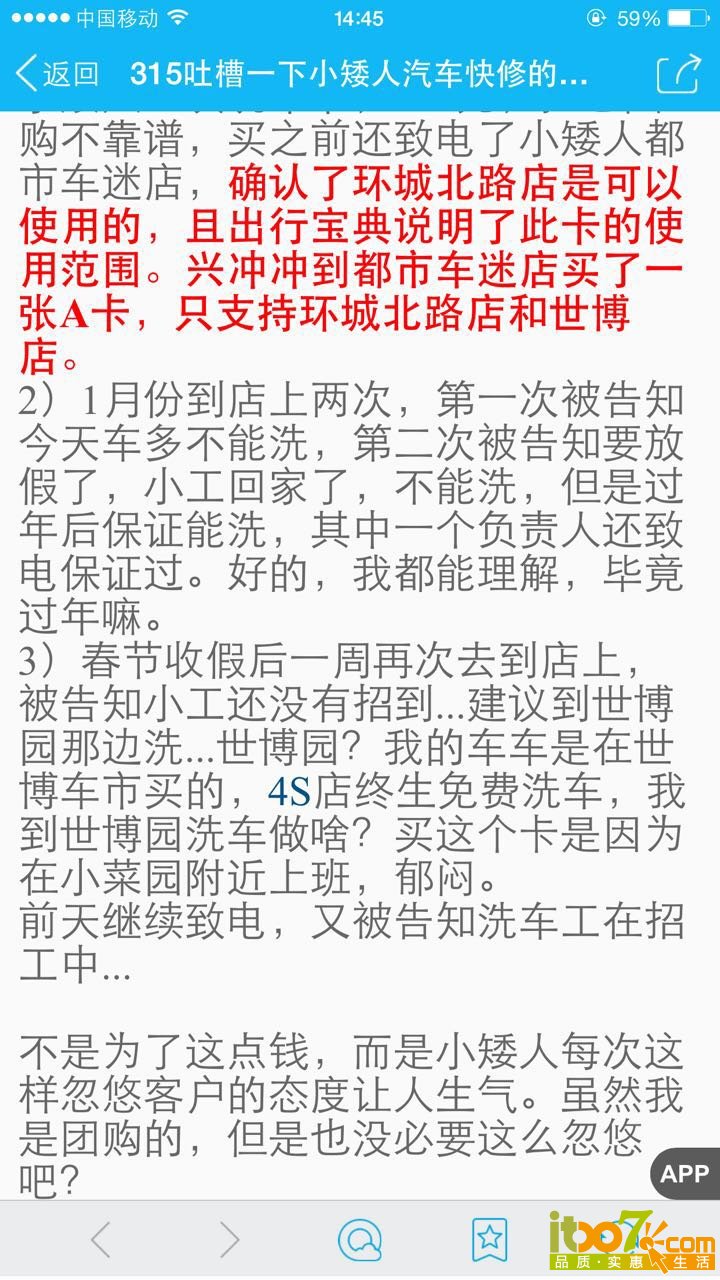
Task: Bookmark this page with the star icon
Action: pyautogui.click(x=489, y=1240)
